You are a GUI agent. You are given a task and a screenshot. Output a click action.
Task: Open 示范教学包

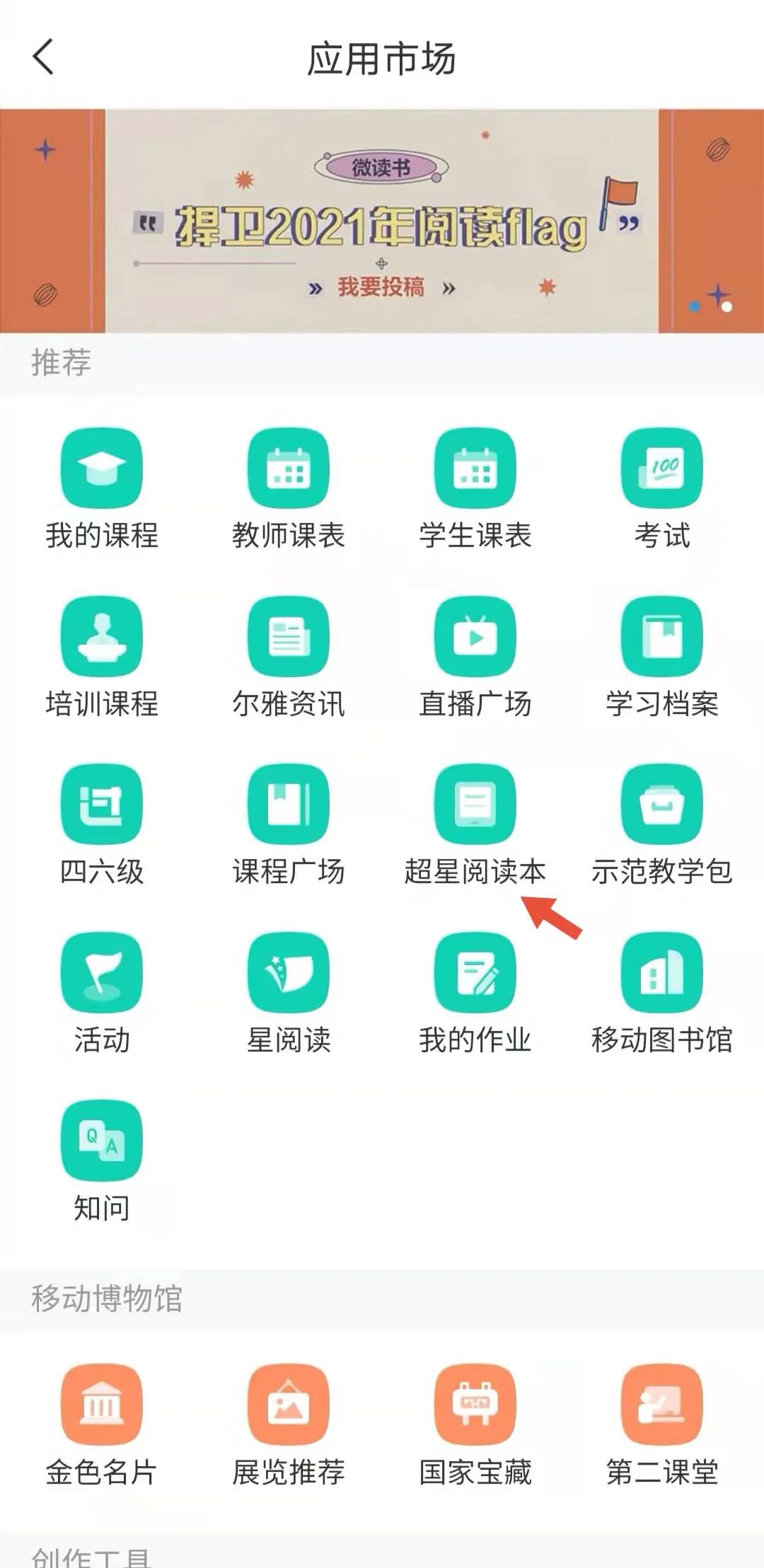click(661, 805)
